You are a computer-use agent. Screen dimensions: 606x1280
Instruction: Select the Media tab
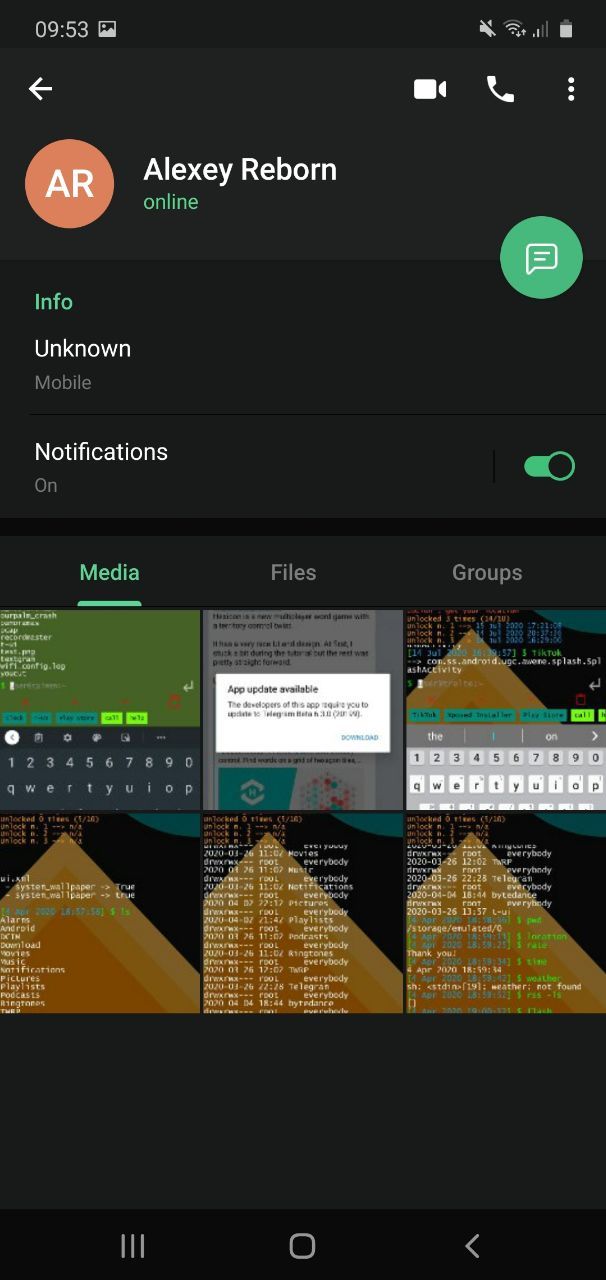tap(109, 573)
